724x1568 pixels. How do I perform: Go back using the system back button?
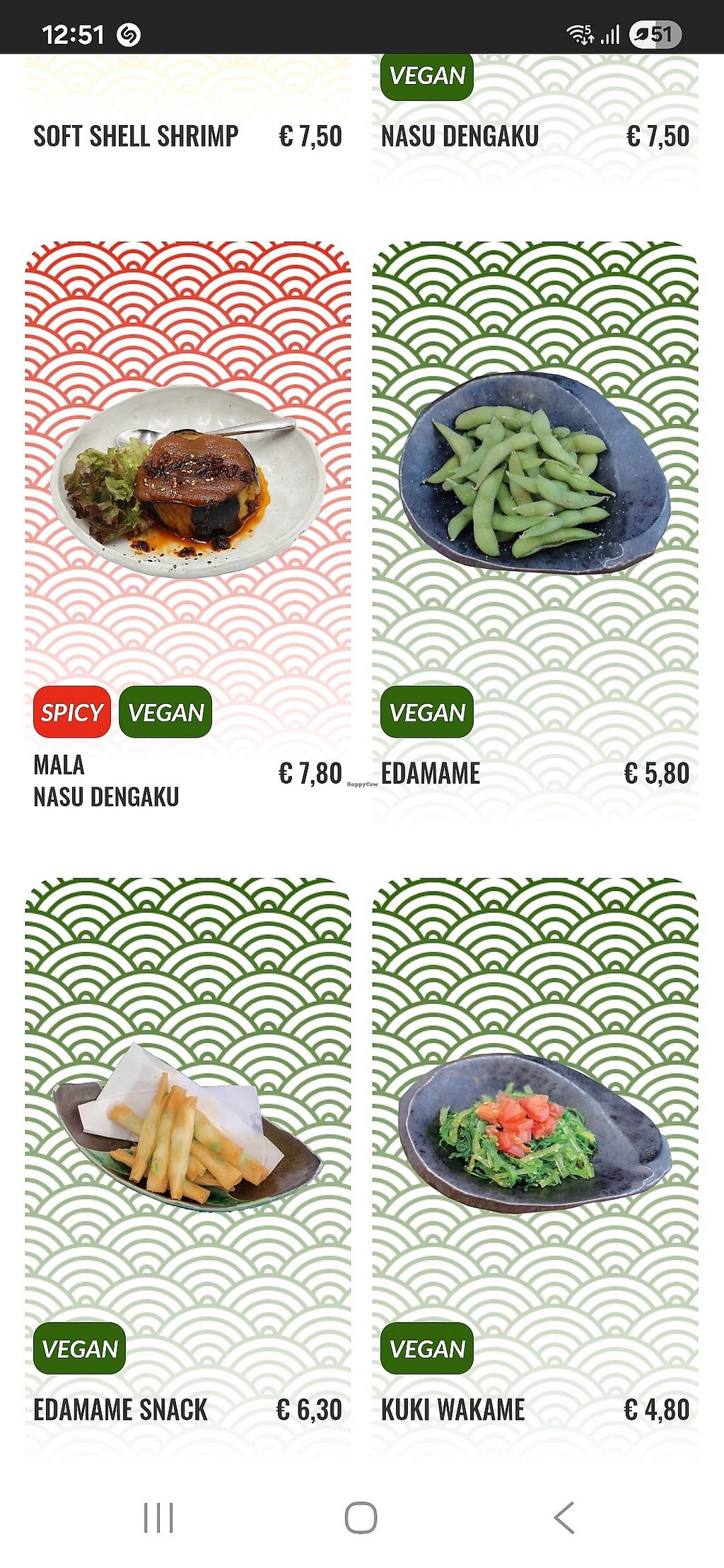click(564, 1518)
